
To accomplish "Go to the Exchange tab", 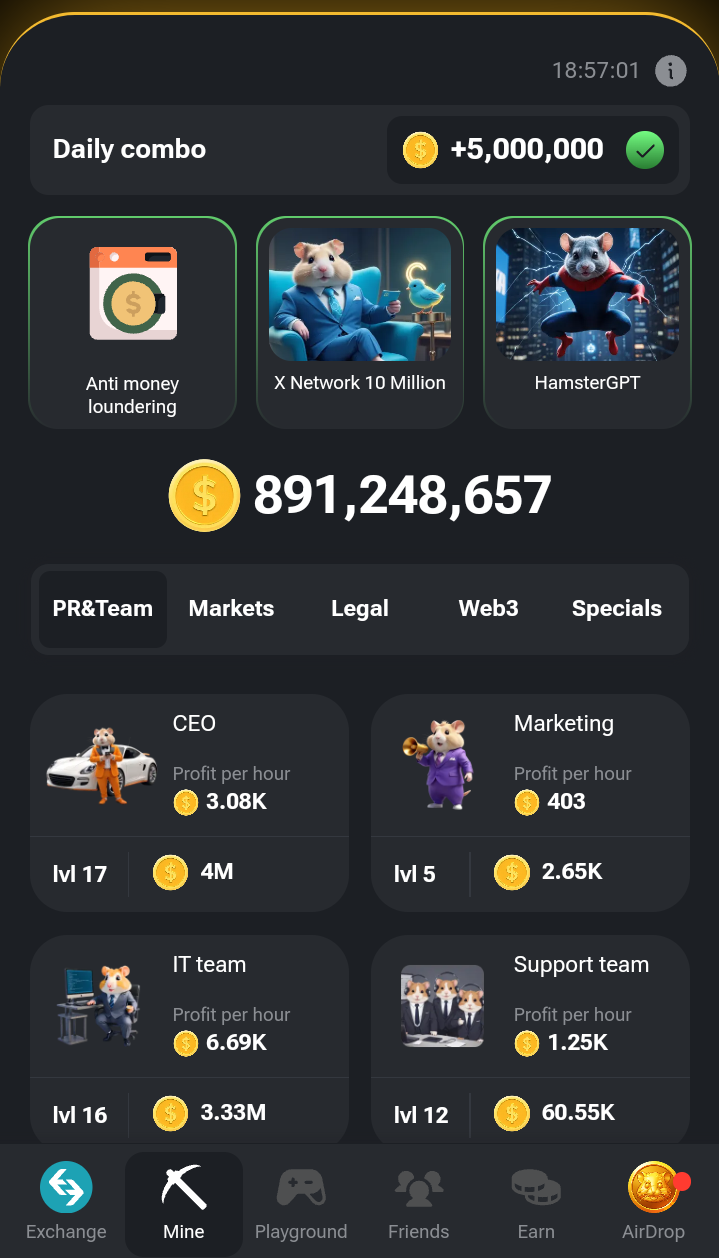I will [66, 1203].
